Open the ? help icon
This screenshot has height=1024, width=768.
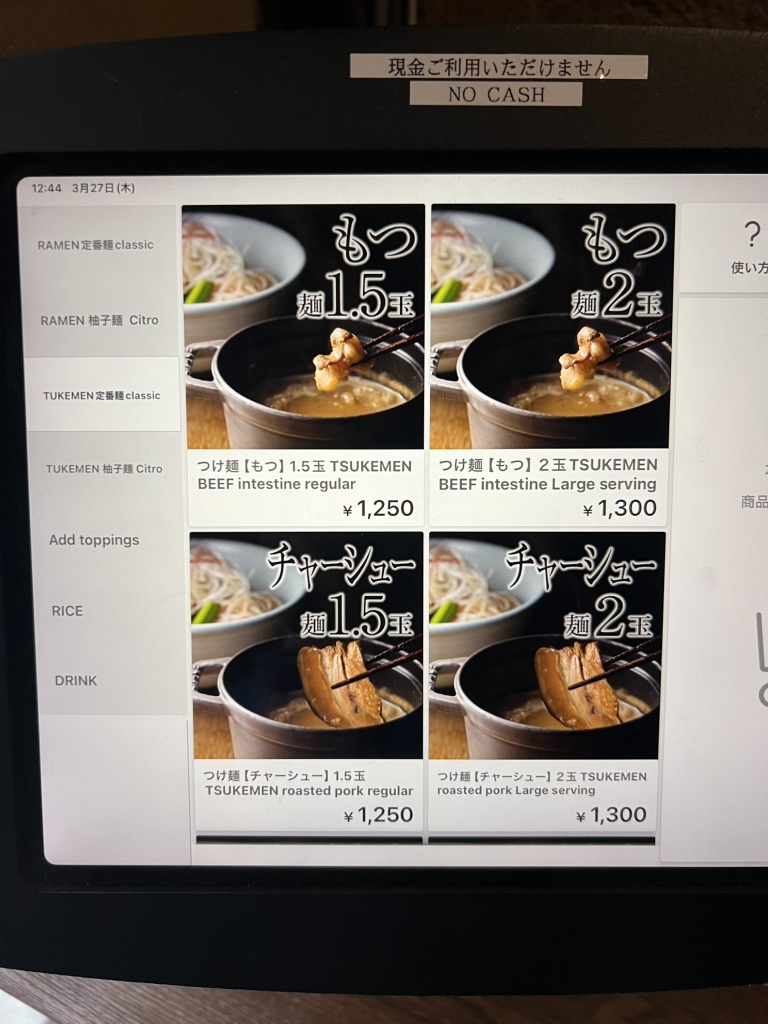[751, 236]
